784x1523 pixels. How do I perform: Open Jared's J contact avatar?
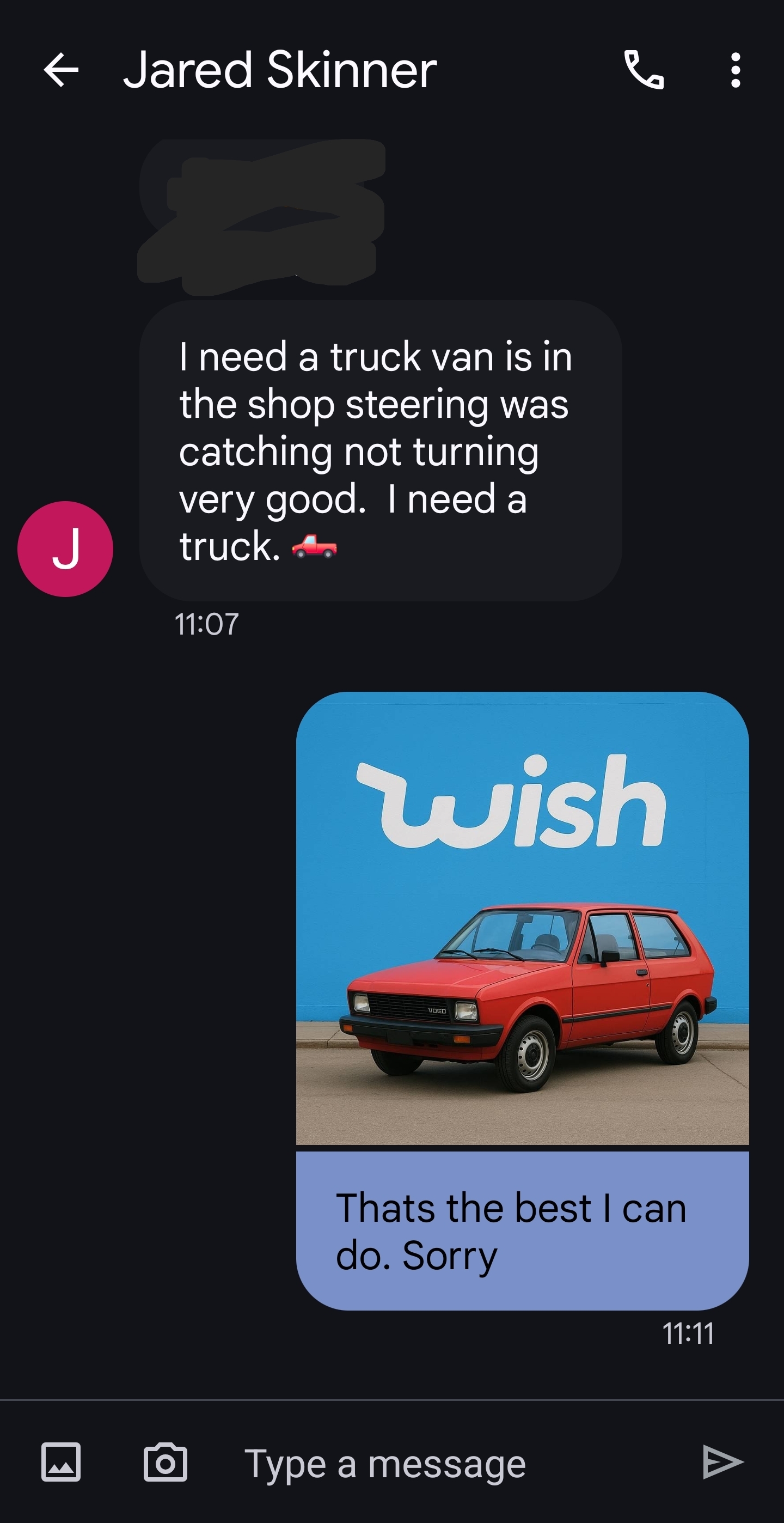65,549
